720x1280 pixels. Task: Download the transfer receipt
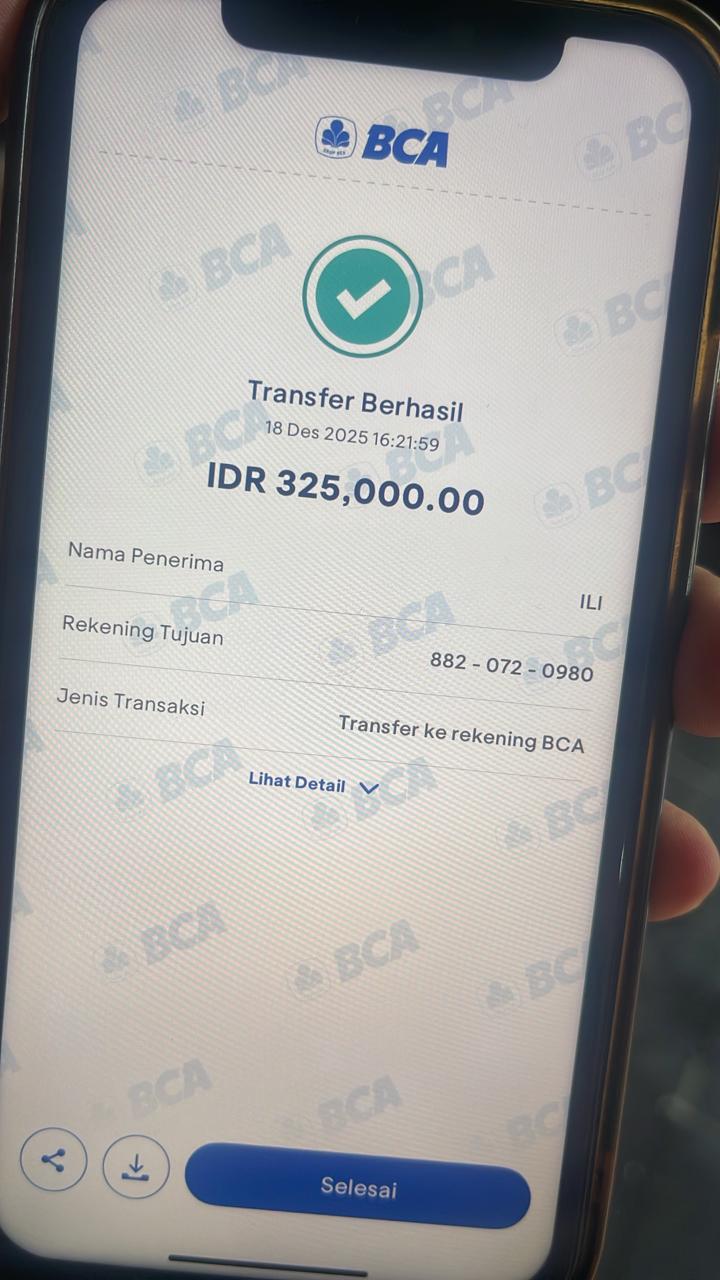[136, 1167]
